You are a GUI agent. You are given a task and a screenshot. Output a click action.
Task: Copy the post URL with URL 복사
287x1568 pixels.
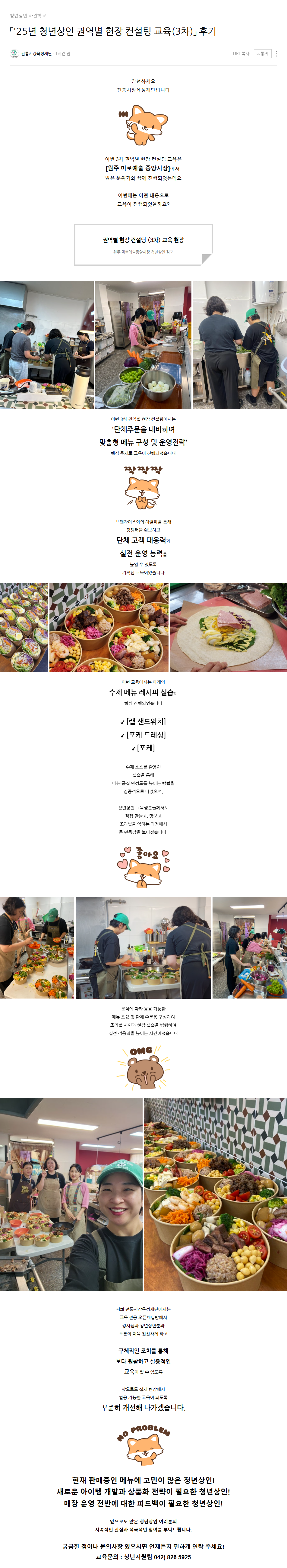[x=241, y=53]
